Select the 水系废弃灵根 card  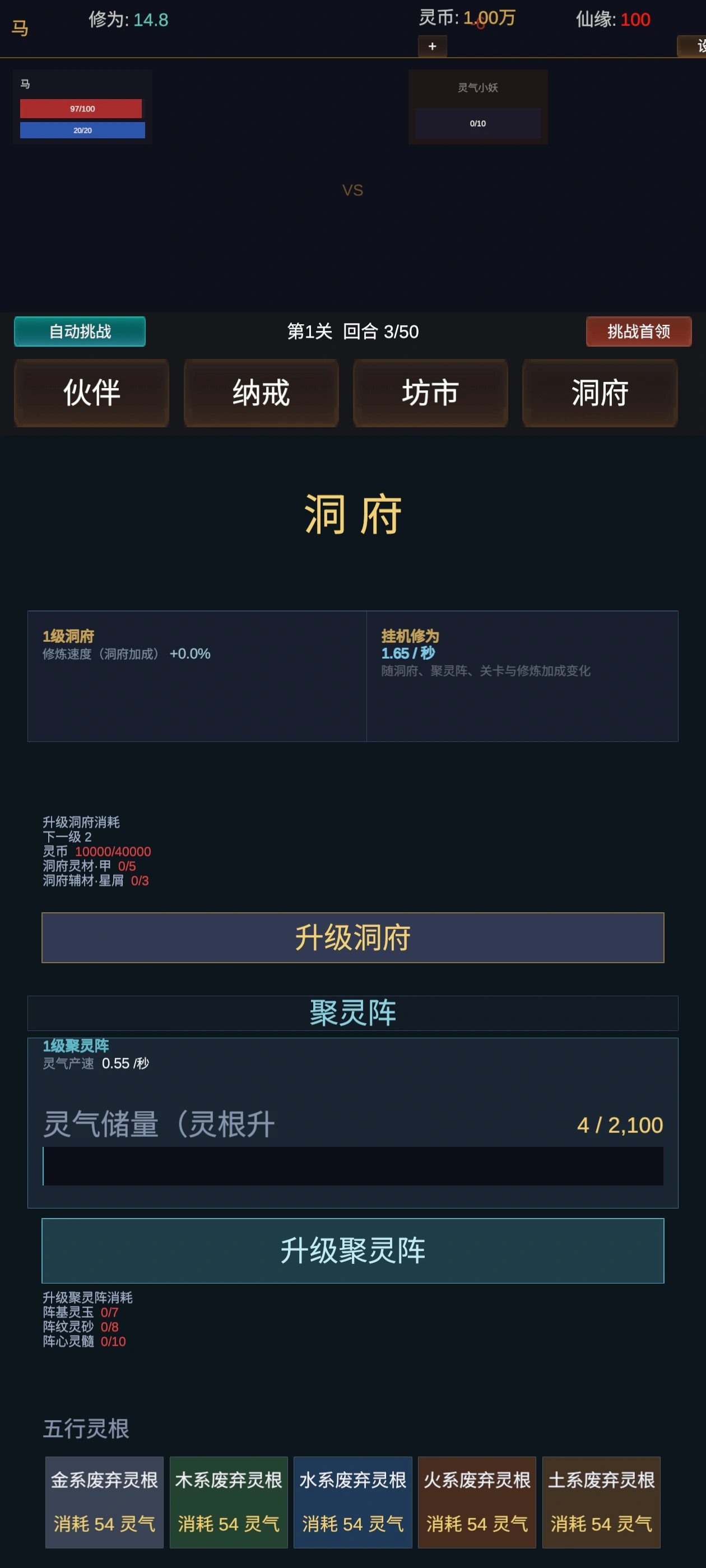(352, 1501)
